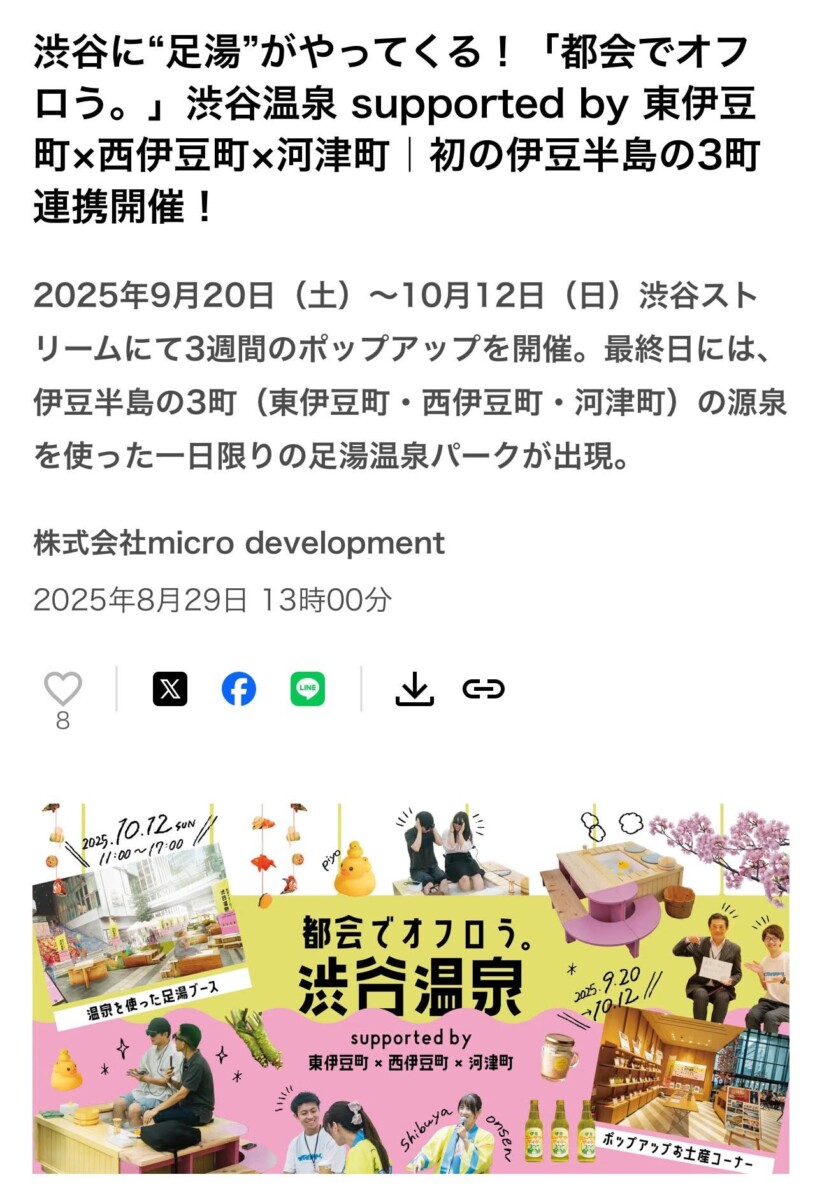Open the 株式会社micro development company page

(x=239, y=543)
